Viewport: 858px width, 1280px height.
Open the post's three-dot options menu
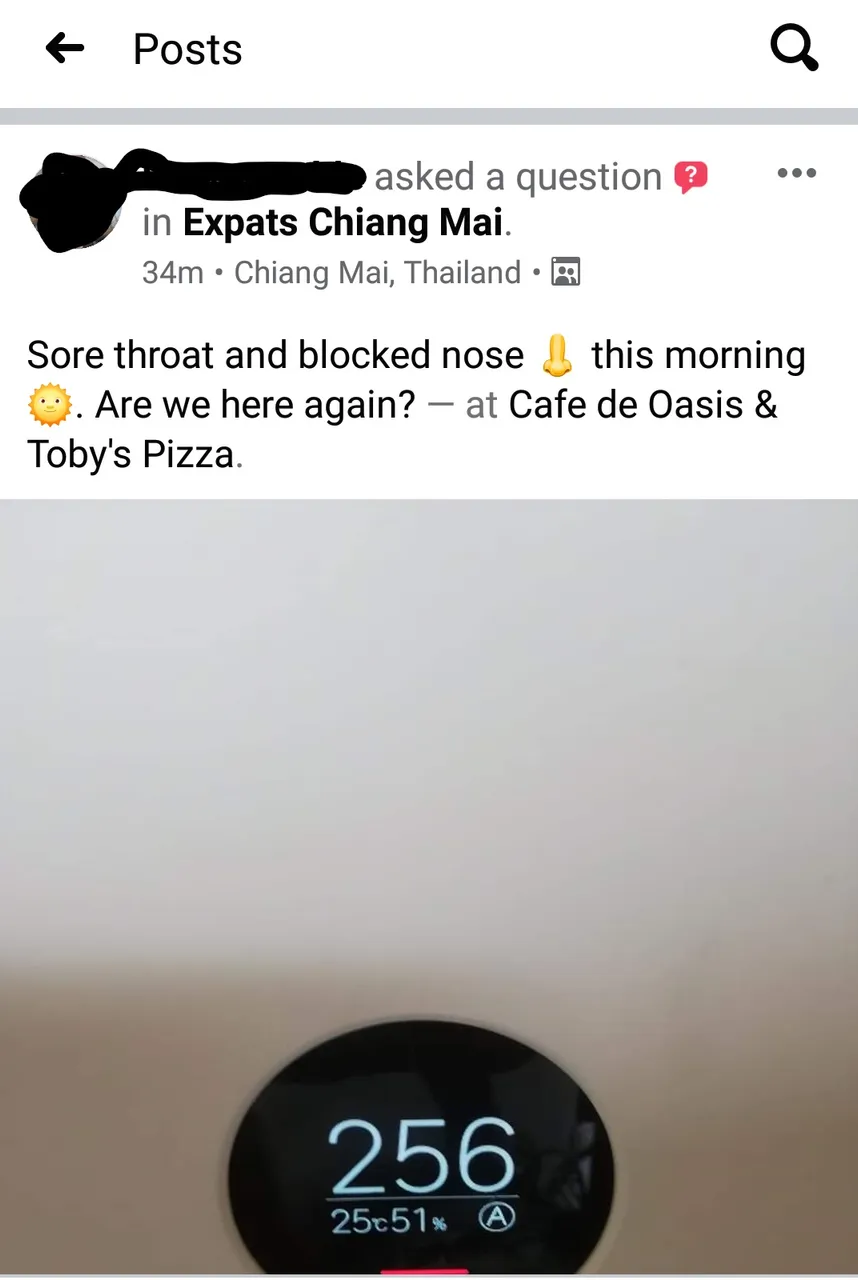point(796,174)
